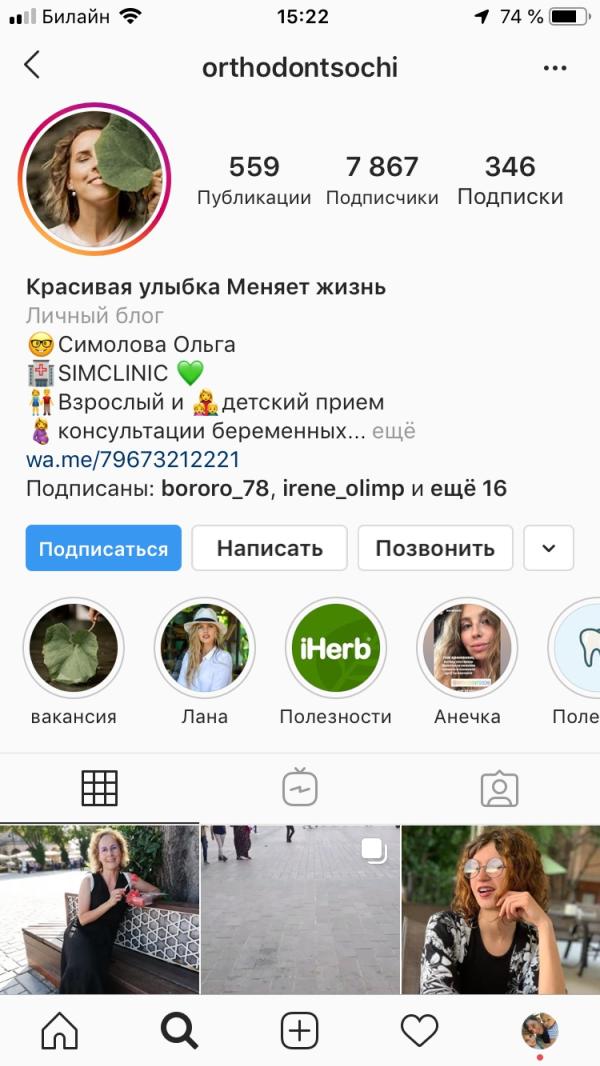This screenshot has width=600, height=1066.
Task: Go to the home feed
Action: 60,1031
